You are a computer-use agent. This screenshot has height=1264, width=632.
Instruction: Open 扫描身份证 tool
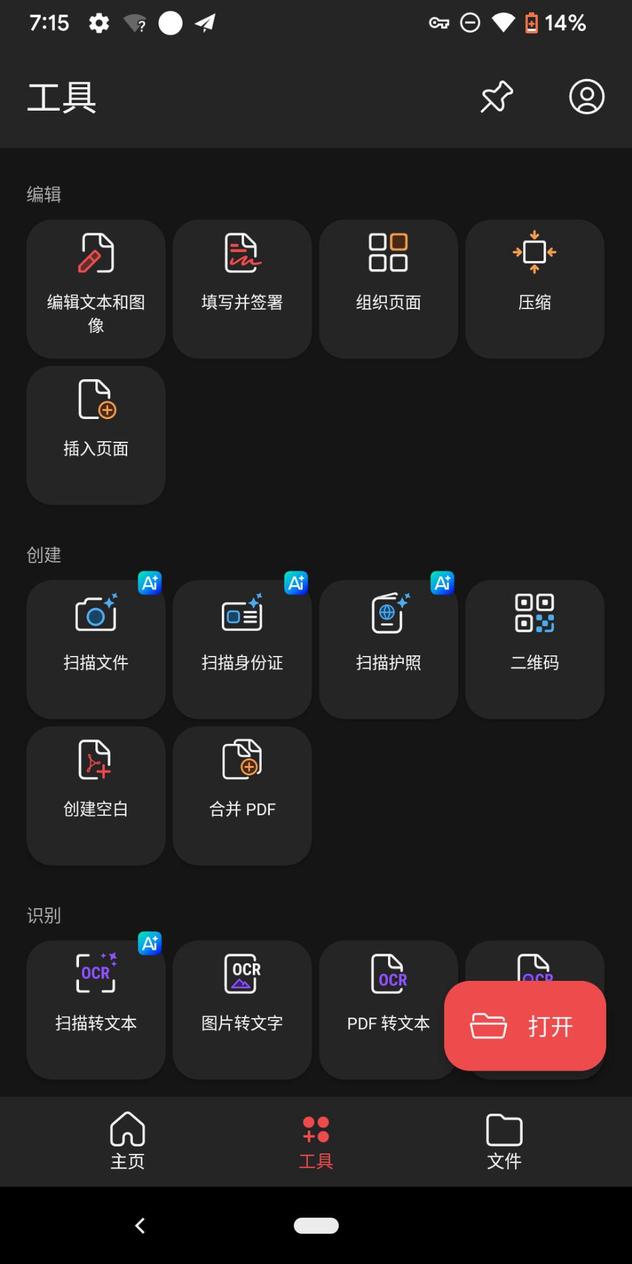(242, 648)
